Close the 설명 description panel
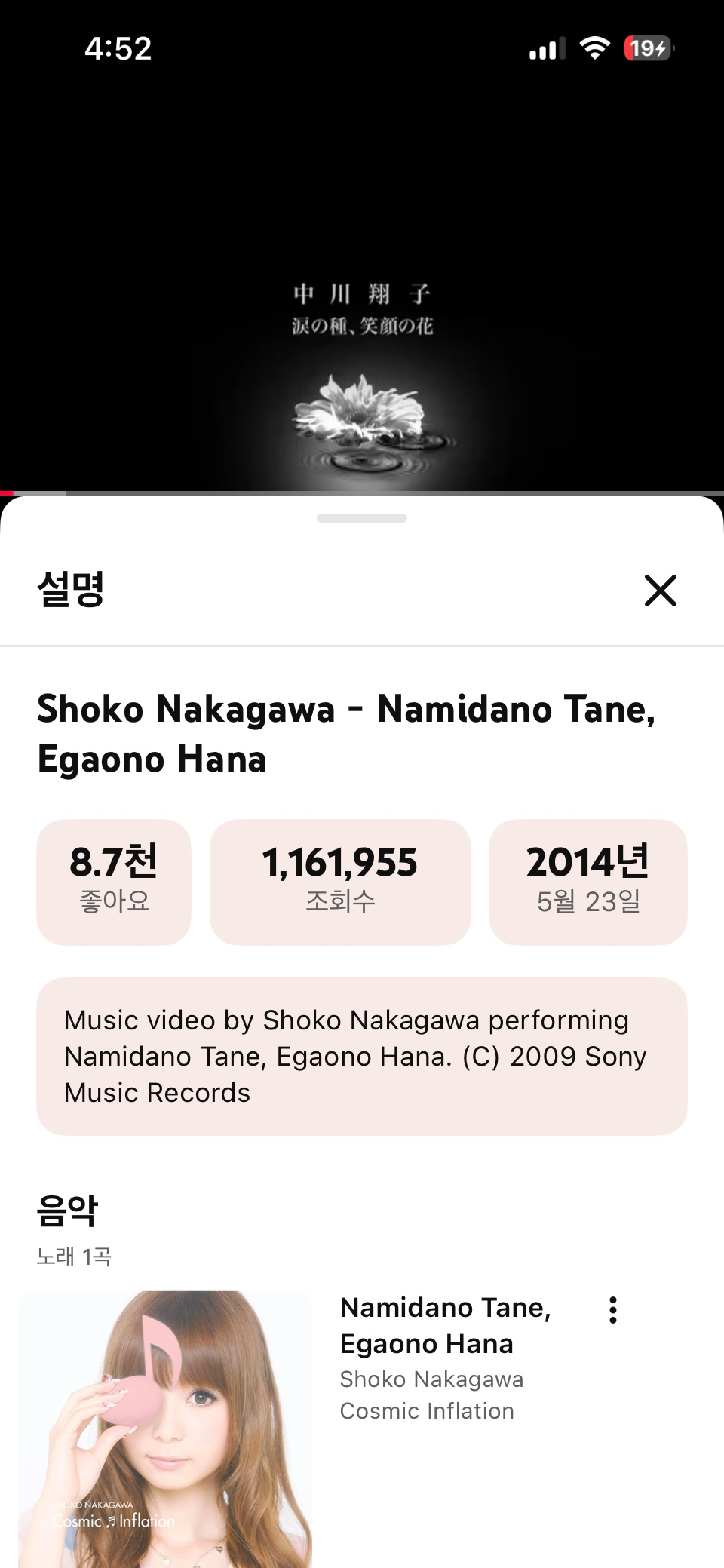This screenshot has height=1568, width=724. pyautogui.click(x=660, y=590)
